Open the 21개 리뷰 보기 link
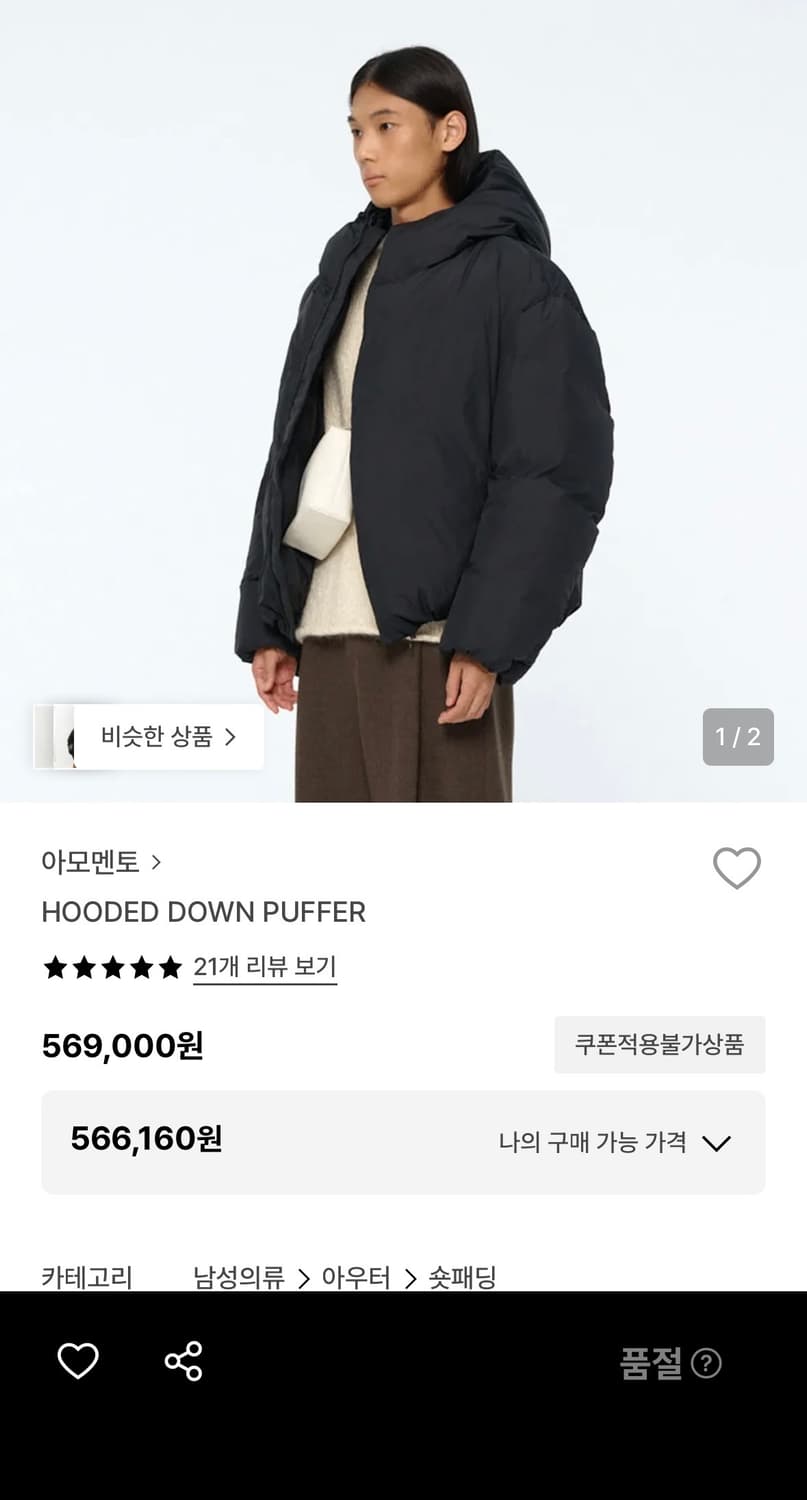The height and width of the screenshot is (1500, 807). 263,967
